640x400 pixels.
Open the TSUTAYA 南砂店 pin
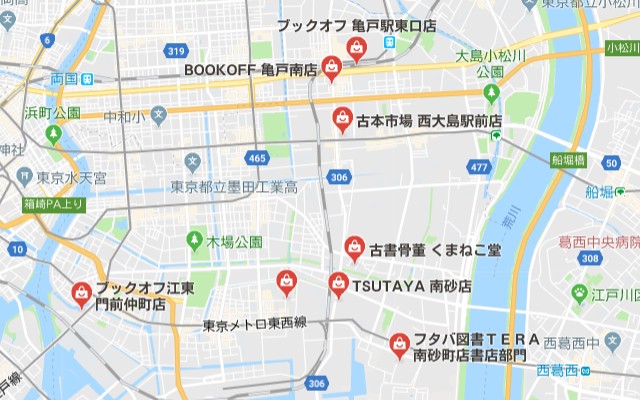click(x=339, y=283)
